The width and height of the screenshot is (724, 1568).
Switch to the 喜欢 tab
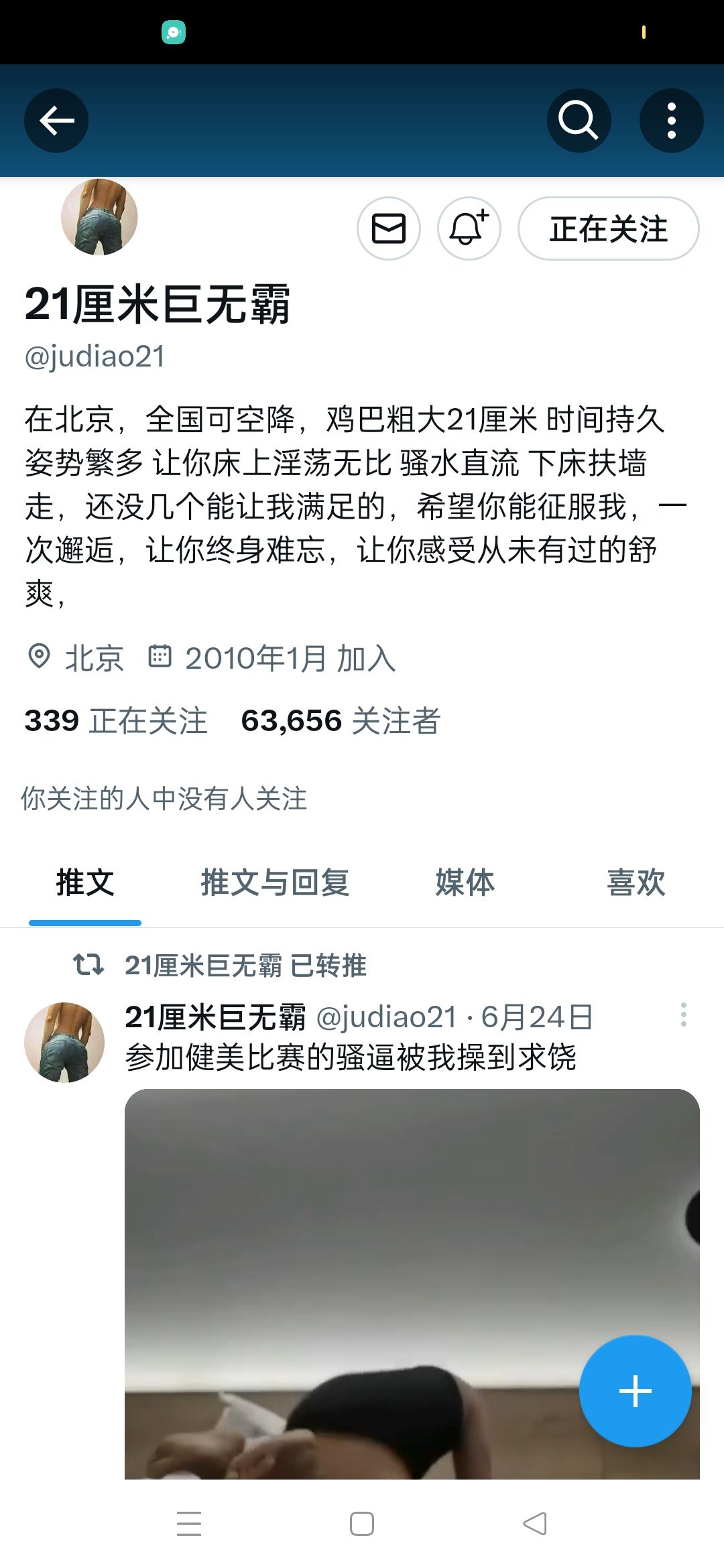coord(636,882)
